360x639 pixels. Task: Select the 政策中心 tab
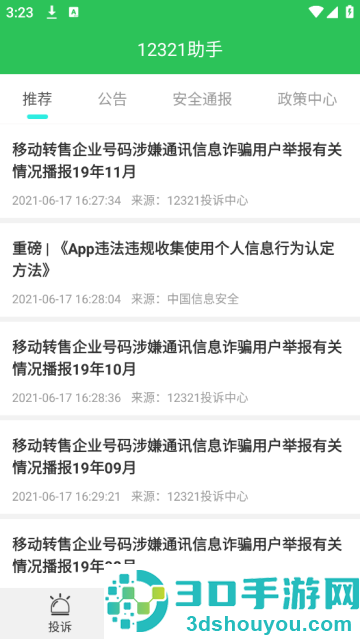(307, 99)
